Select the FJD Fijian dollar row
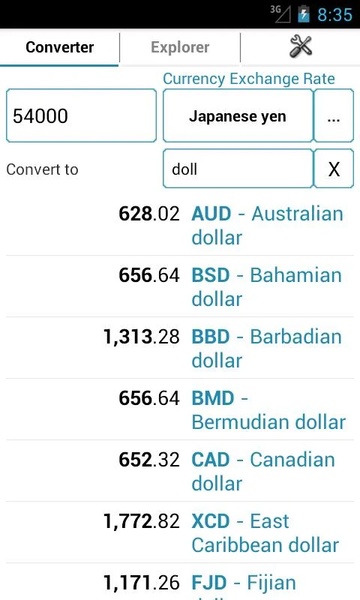Viewport: 360px width, 600px height. (180, 582)
